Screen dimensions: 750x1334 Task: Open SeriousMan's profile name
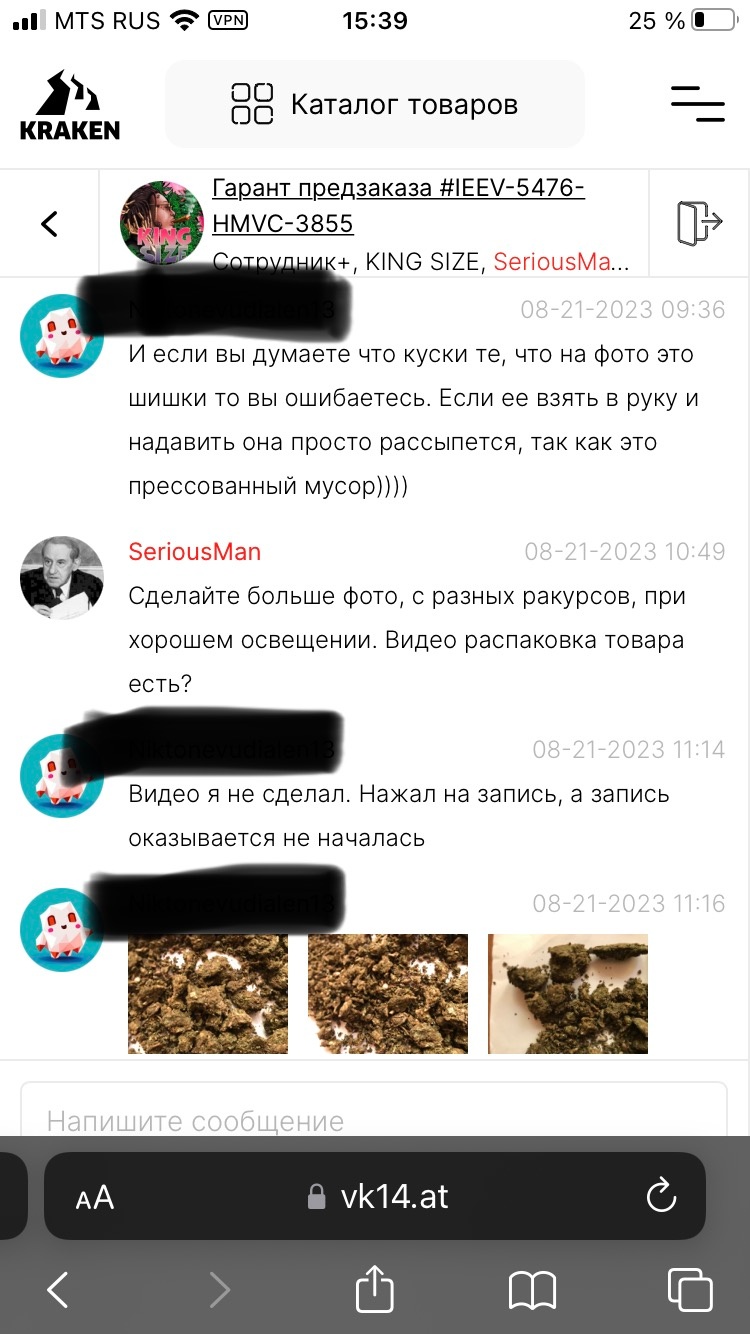(194, 551)
